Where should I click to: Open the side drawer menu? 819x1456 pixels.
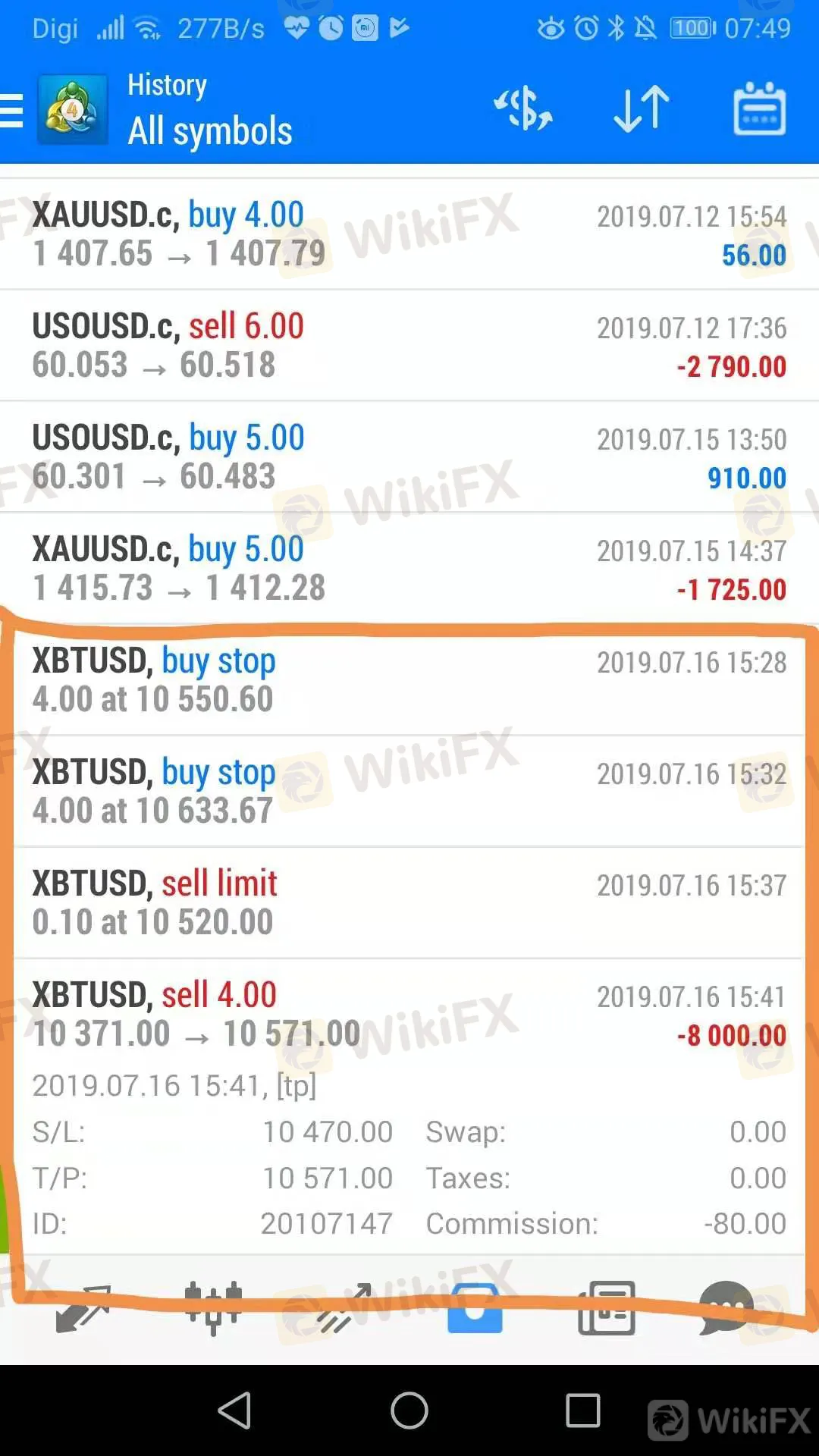[x=12, y=111]
